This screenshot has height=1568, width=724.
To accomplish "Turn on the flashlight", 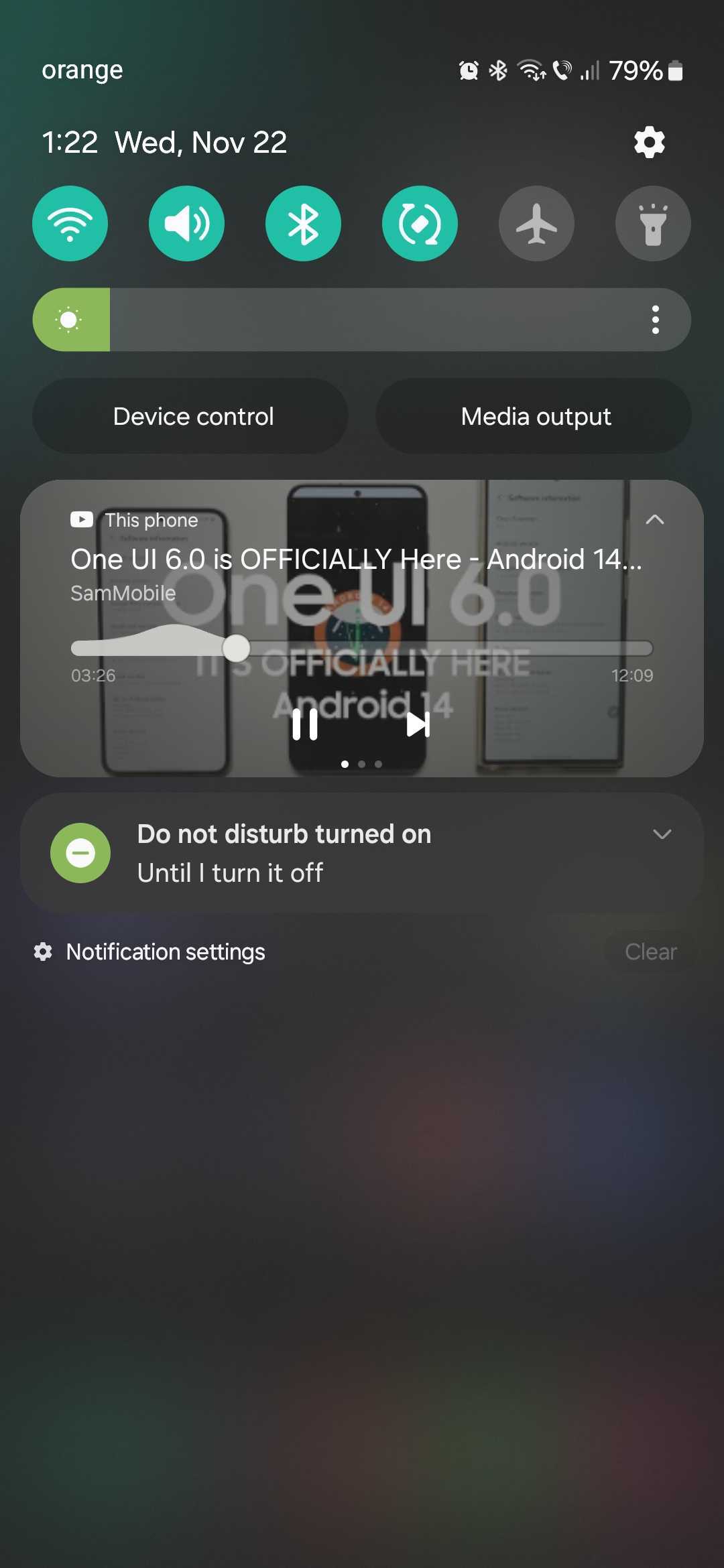I will point(653,224).
